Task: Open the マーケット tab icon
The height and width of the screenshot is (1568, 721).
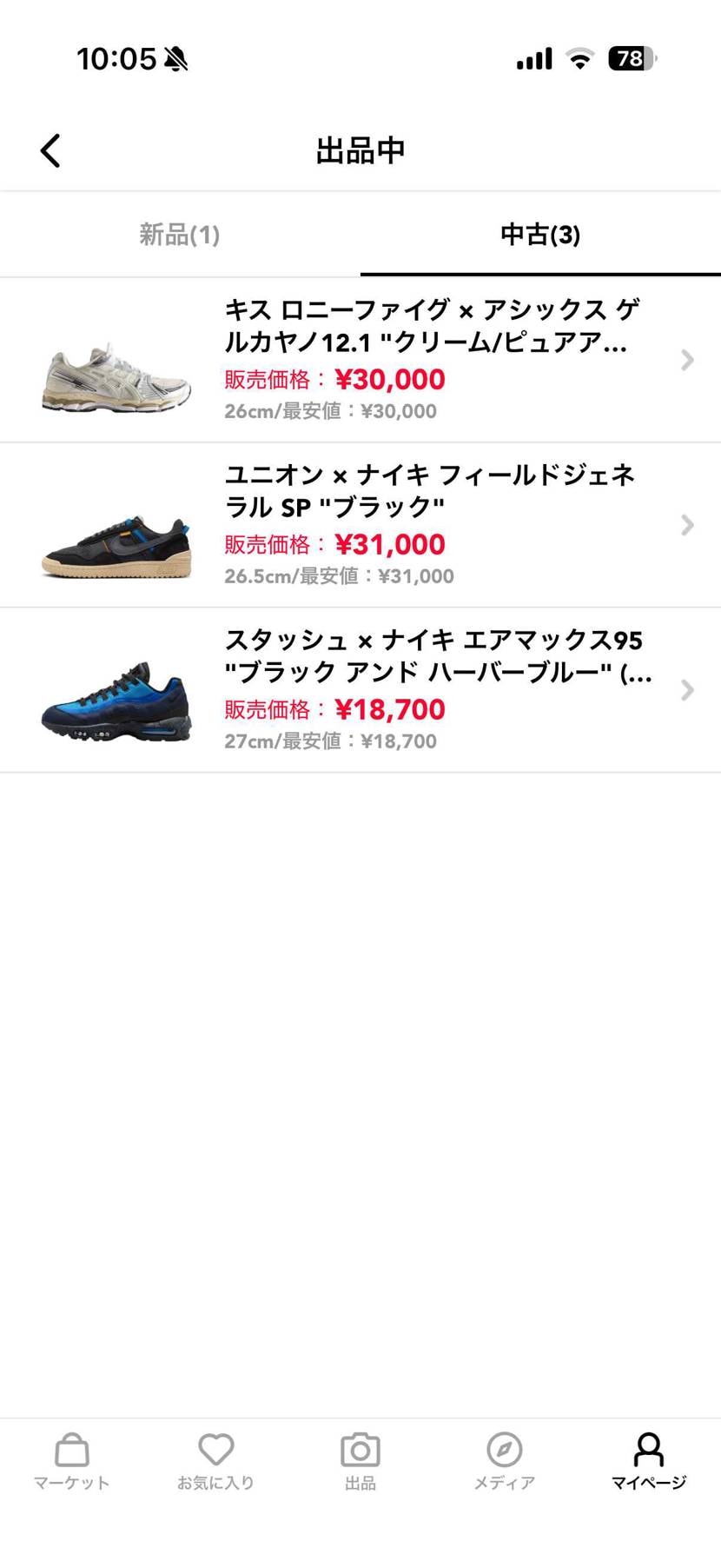Action: tap(72, 1450)
